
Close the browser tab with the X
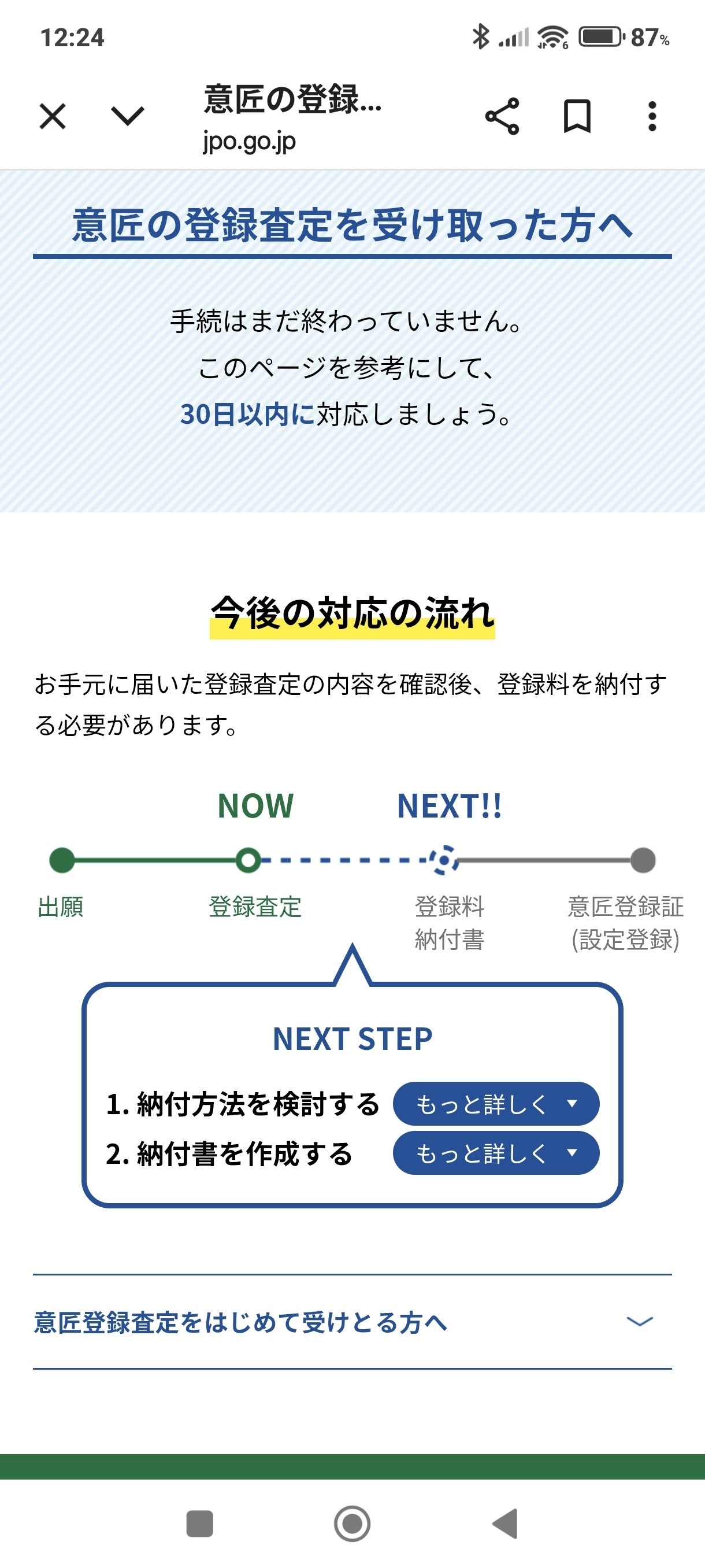[53, 116]
